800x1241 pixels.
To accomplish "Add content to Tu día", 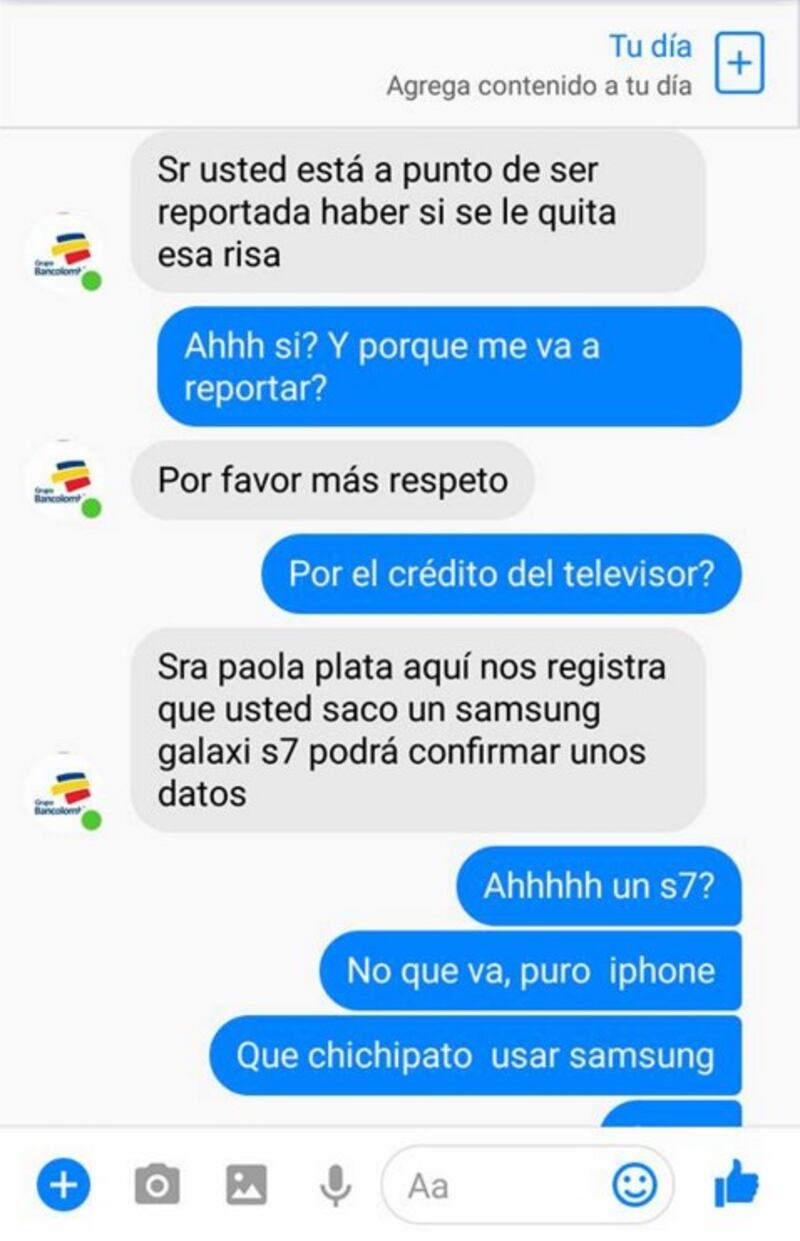I will 739,64.
